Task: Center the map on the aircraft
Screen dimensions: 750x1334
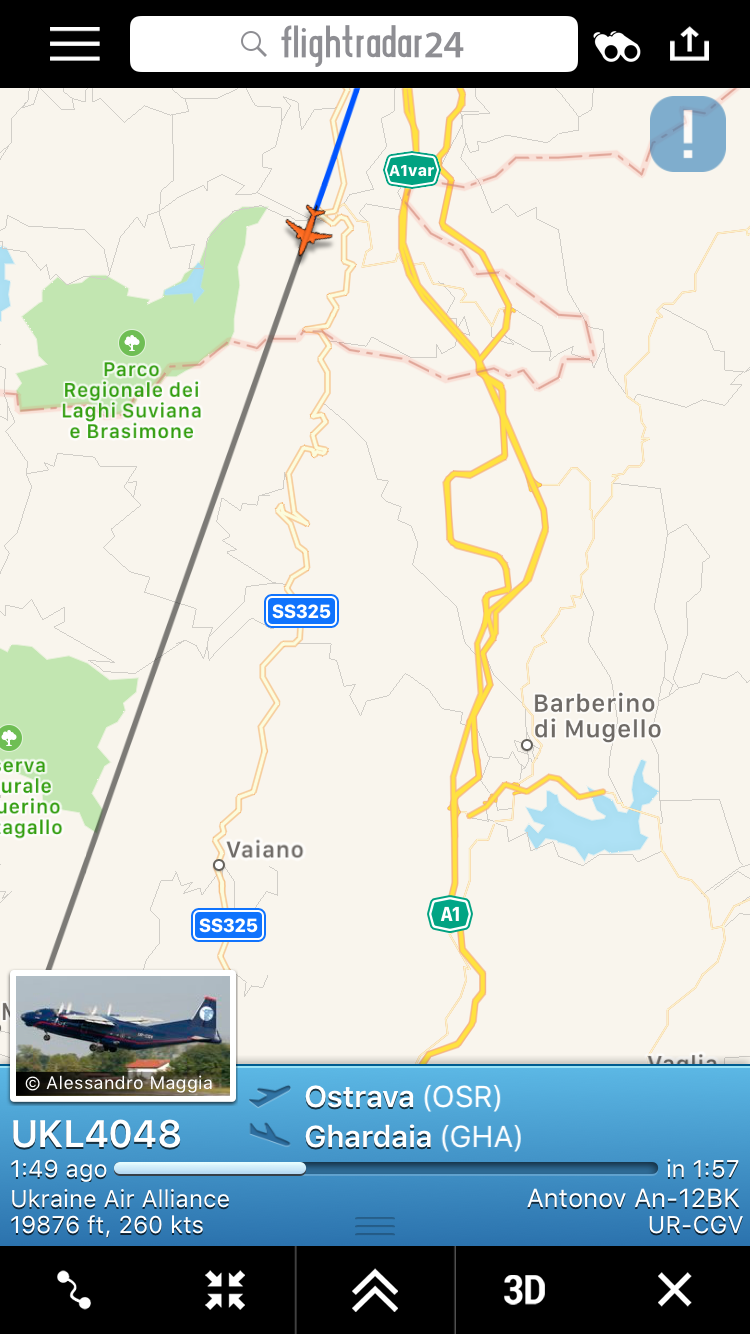Action: click(225, 1290)
